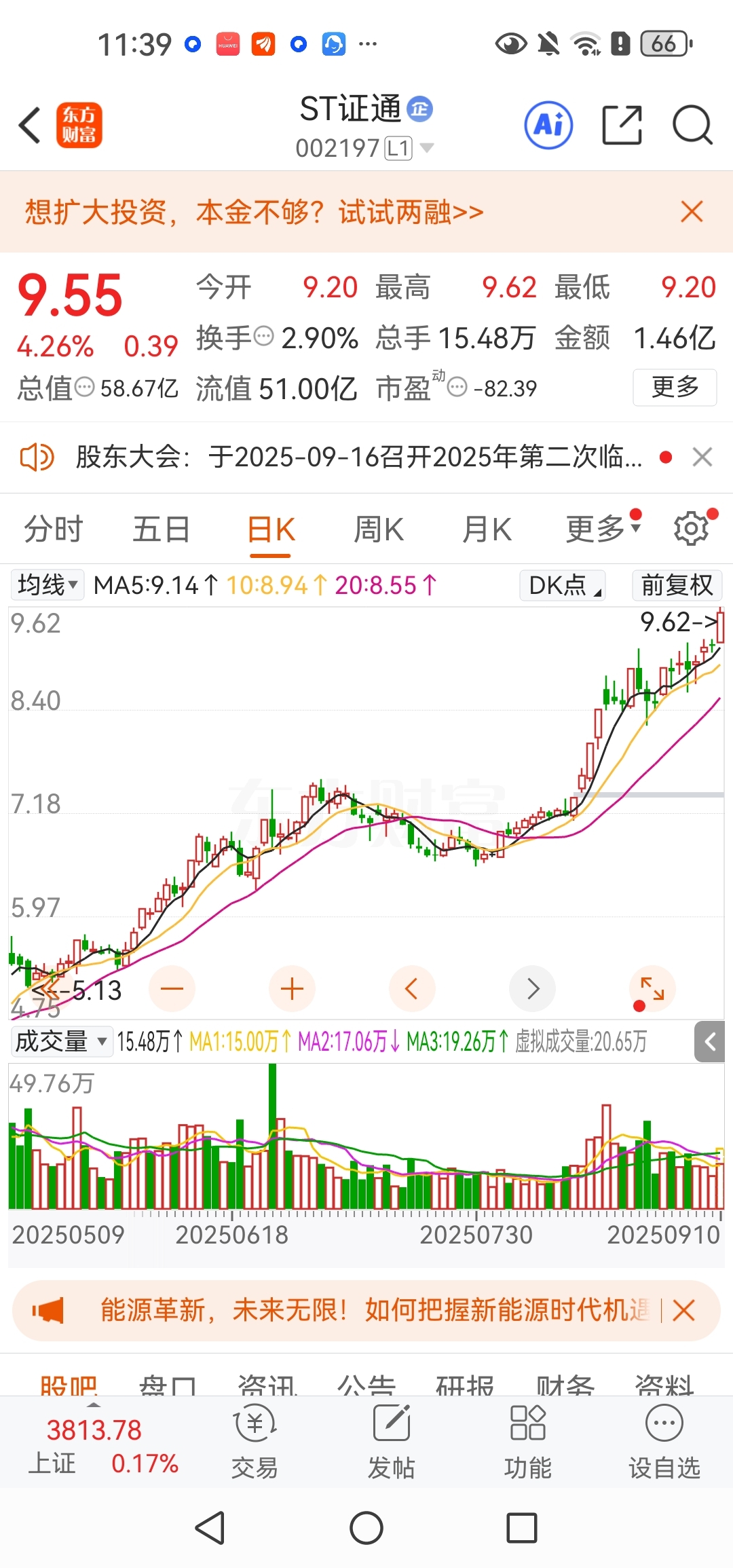
Task: Open the search magnifier
Action: point(692,126)
